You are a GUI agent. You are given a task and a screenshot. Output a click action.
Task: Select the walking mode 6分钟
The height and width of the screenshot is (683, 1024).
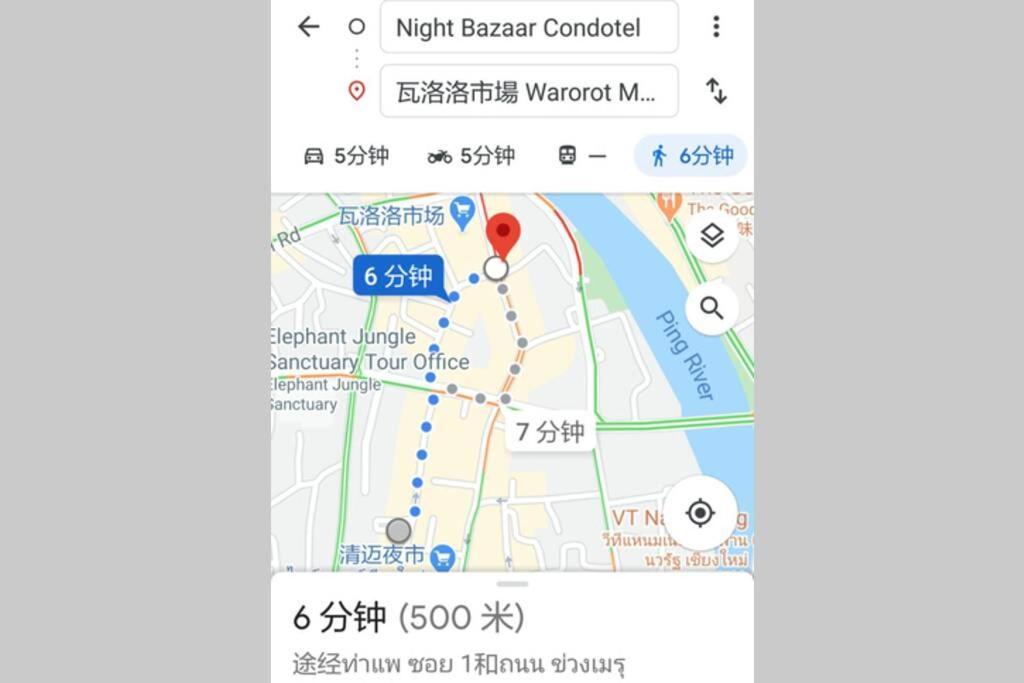(692, 156)
